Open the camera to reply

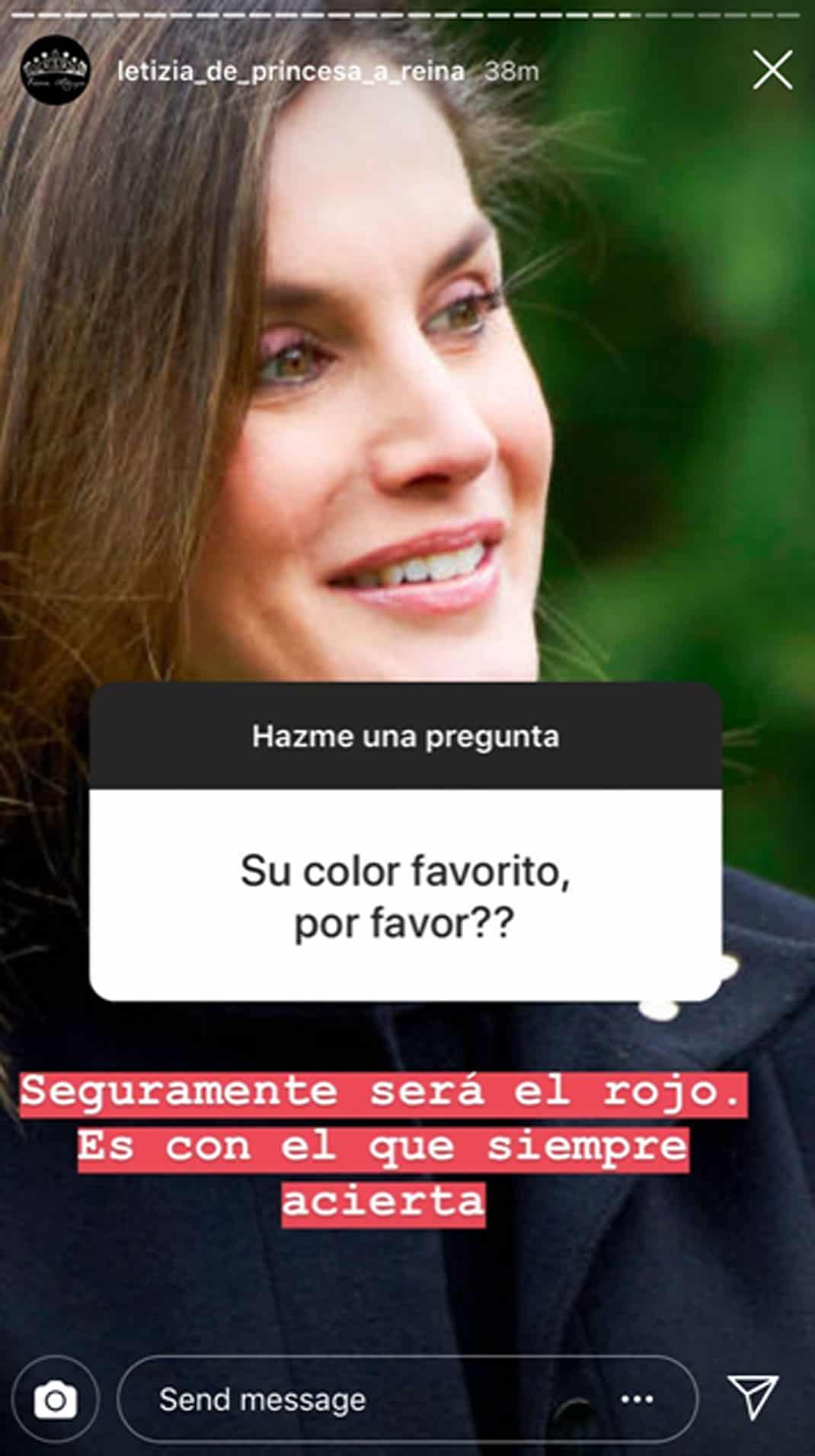56,1399
